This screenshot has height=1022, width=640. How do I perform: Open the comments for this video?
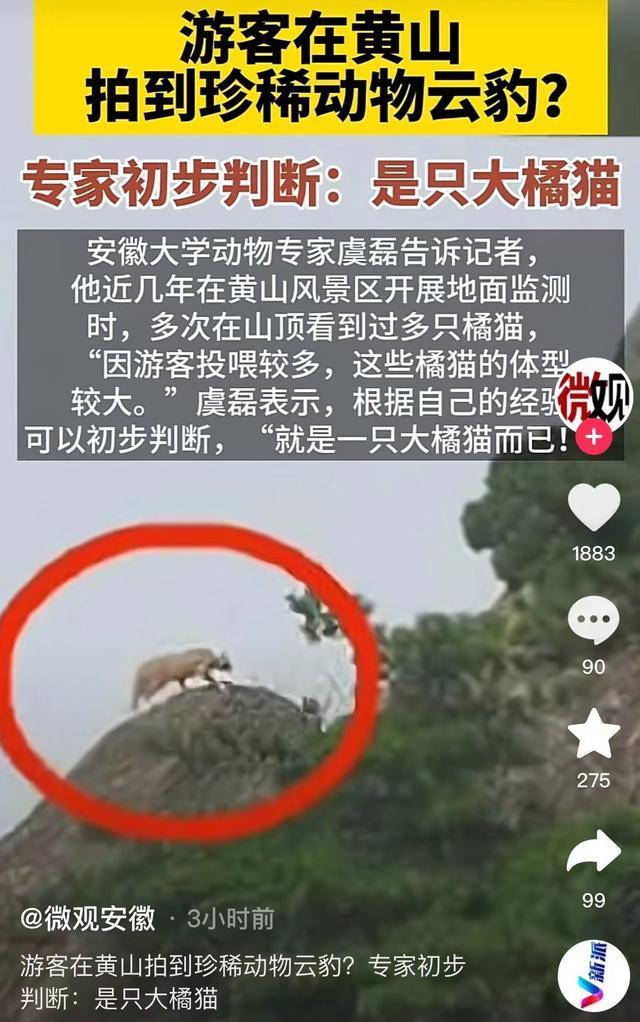[593, 620]
